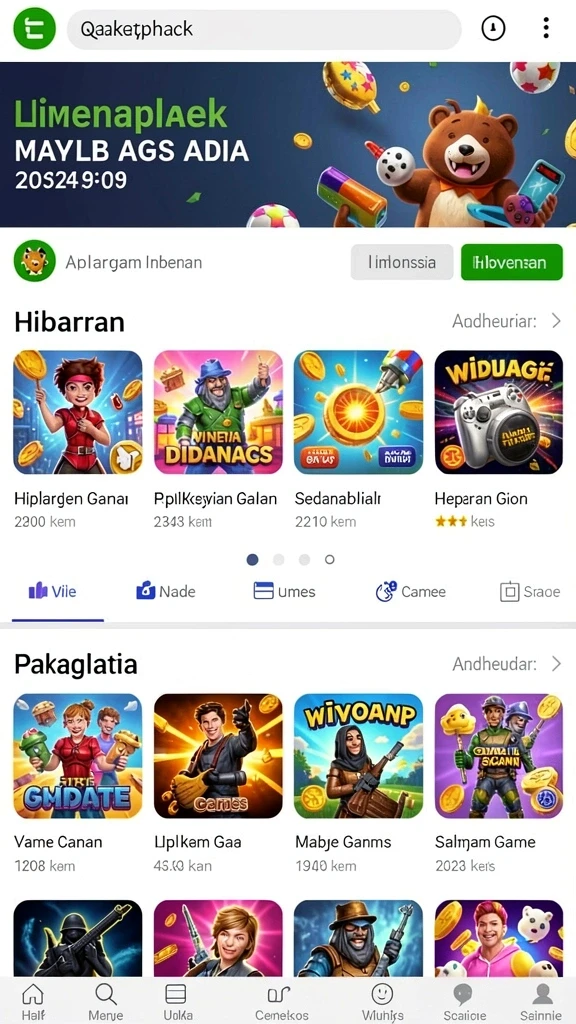This screenshot has height=1024, width=576.
Task: Open the Merye search tab
Action: [x=105, y=1002]
